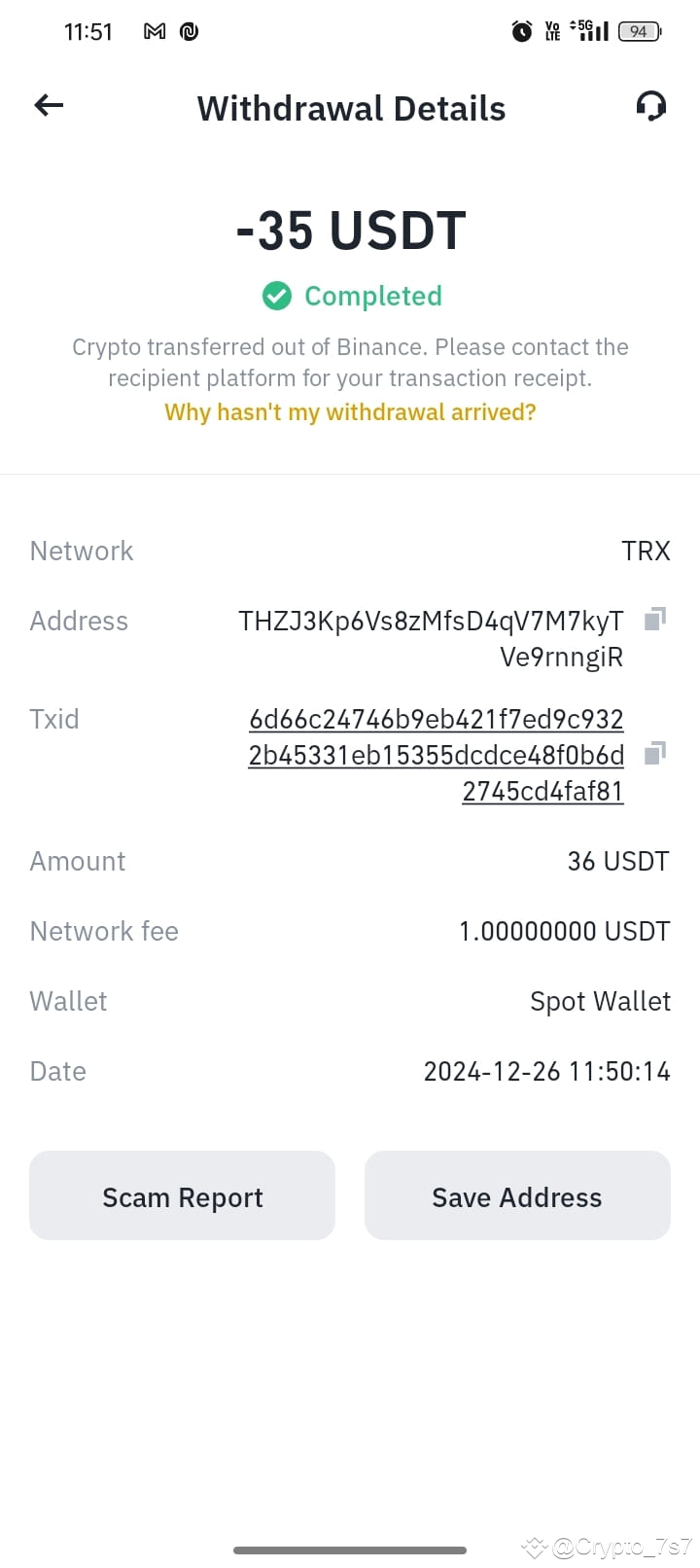The width and height of the screenshot is (700, 1568).
Task: Open Gmail from the status bar icon
Action: point(153,31)
